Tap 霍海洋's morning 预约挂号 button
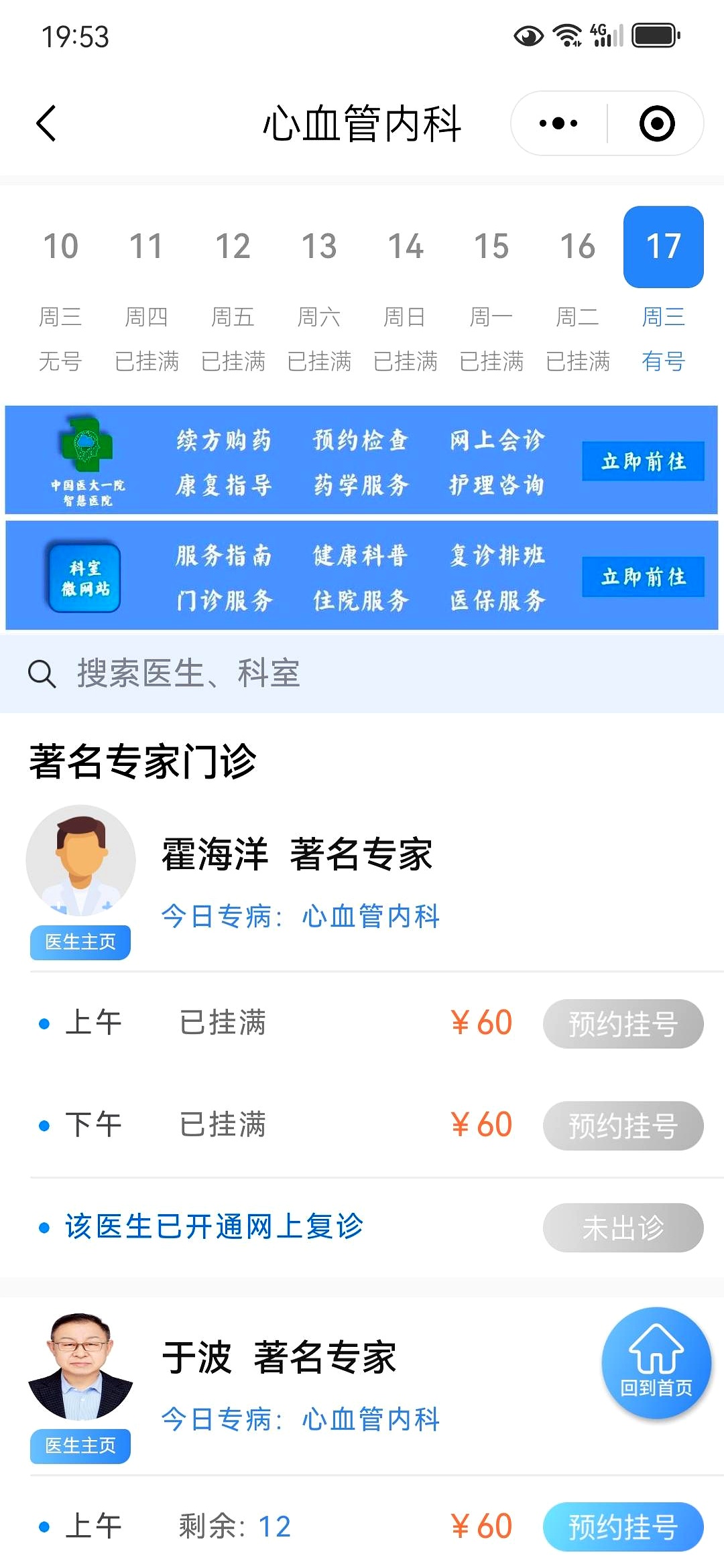Viewport: 724px width, 1568px height. pyautogui.click(x=623, y=1024)
